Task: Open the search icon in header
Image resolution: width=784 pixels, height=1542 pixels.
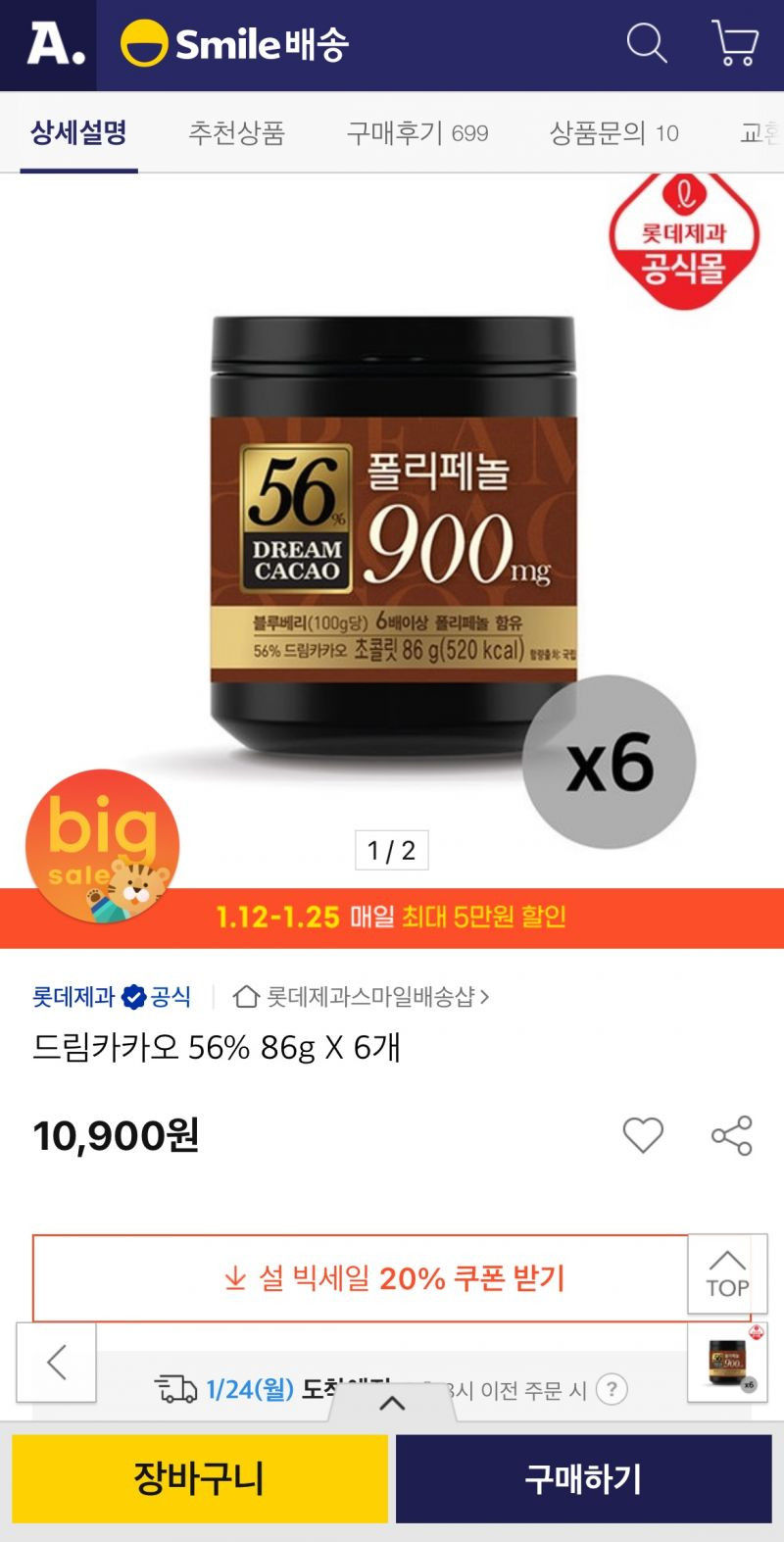Action: pyautogui.click(x=647, y=43)
